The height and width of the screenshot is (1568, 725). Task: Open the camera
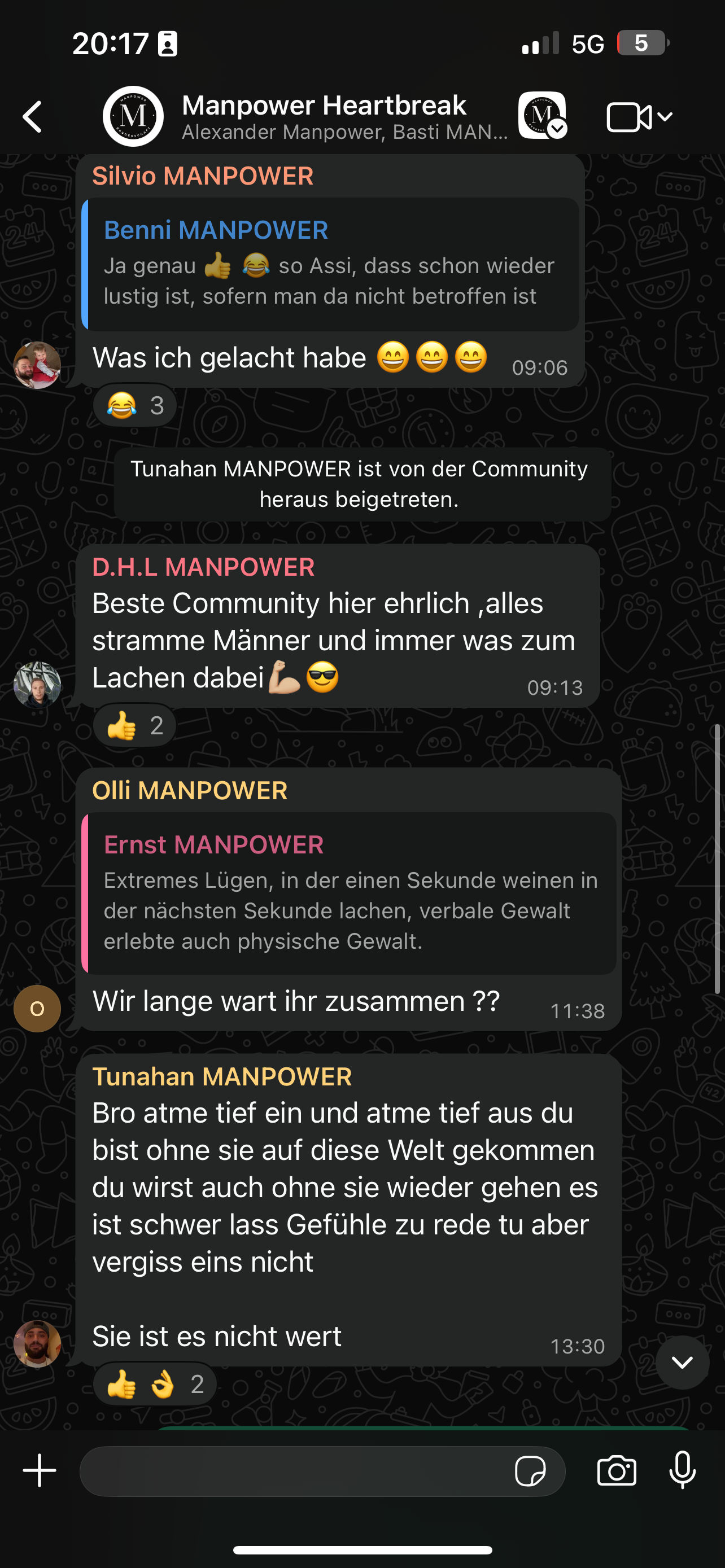pos(617,1471)
